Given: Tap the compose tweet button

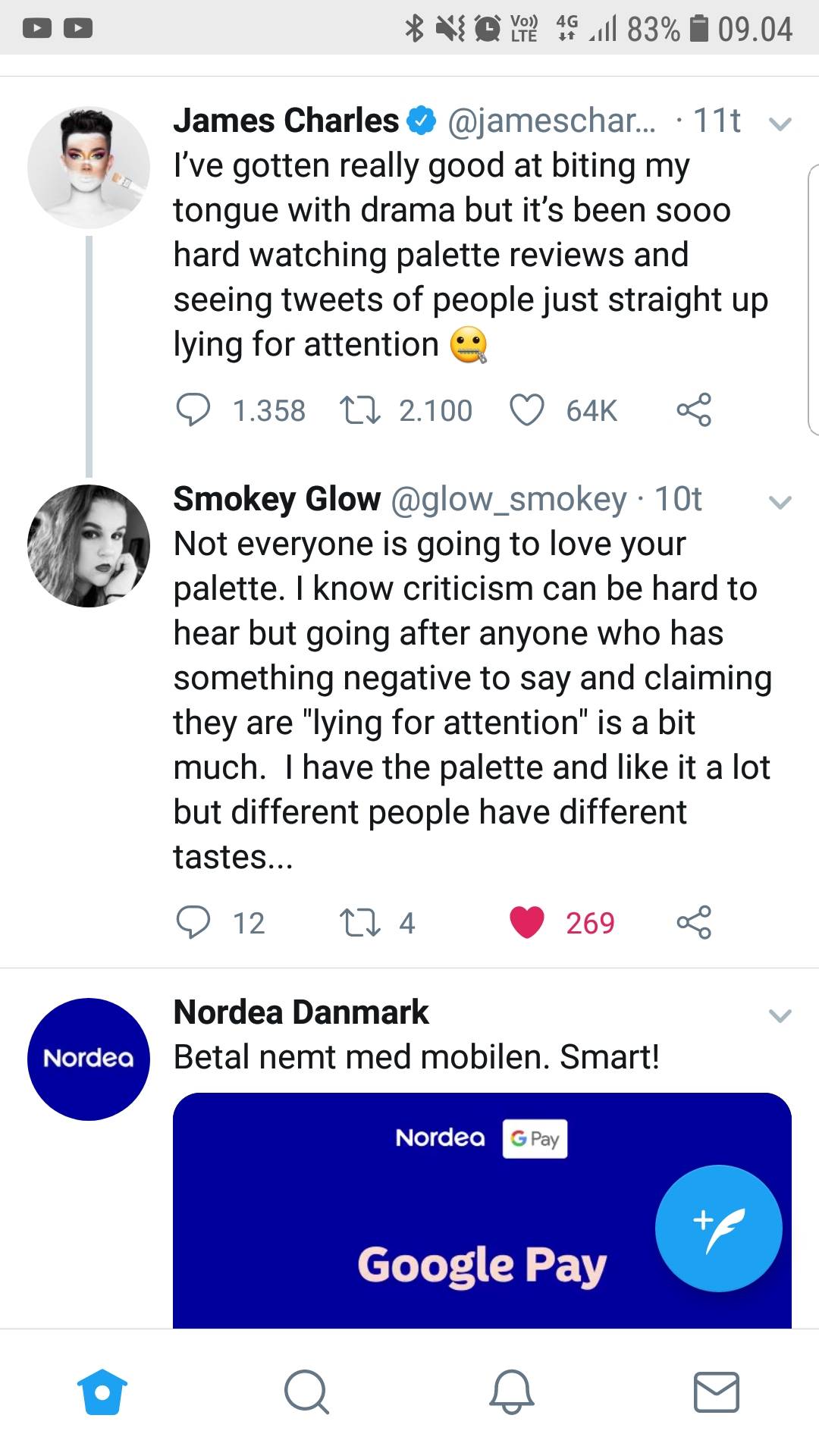Looking at the screenshot, I should point(717,1227).
